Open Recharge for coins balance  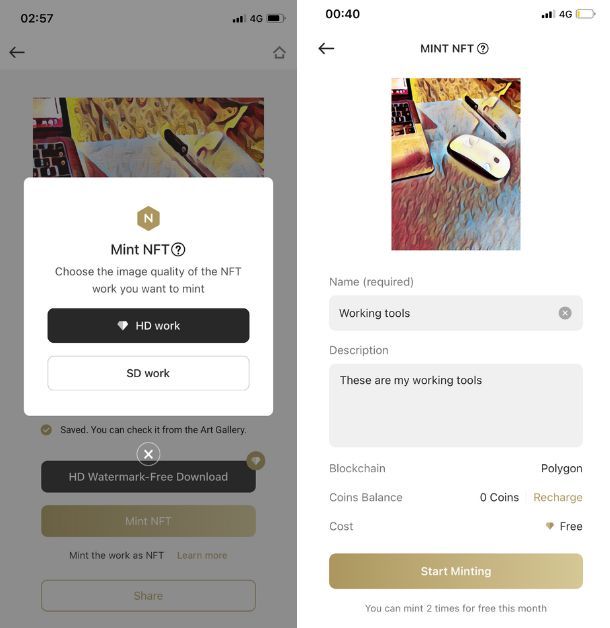pos(557,497)
